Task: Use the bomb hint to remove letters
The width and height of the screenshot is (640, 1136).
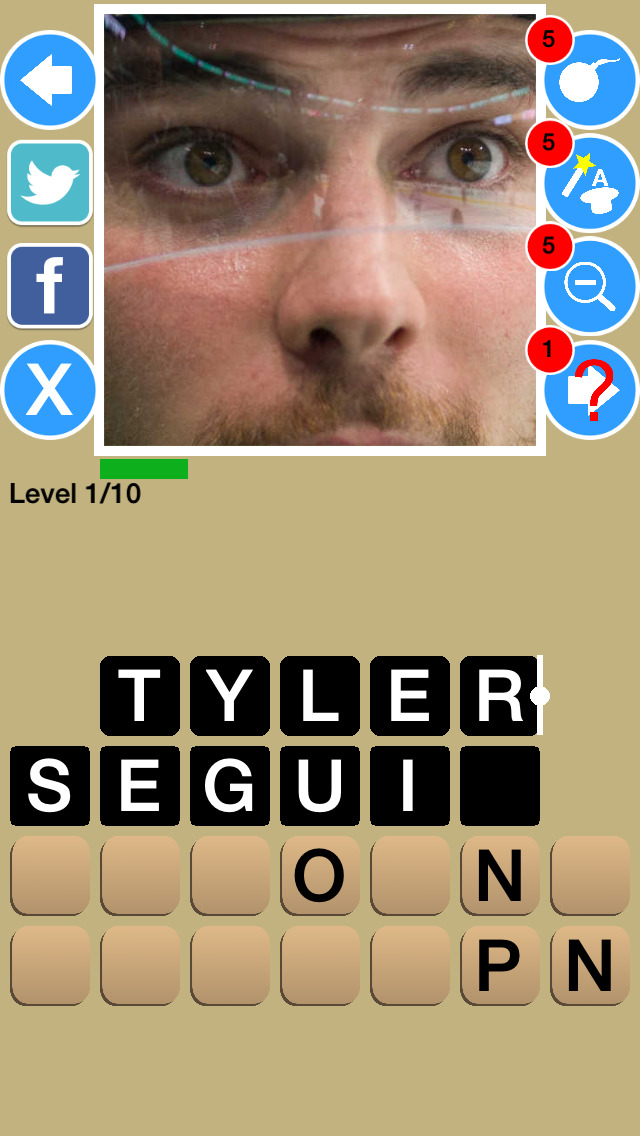Action: click(590, 80)
